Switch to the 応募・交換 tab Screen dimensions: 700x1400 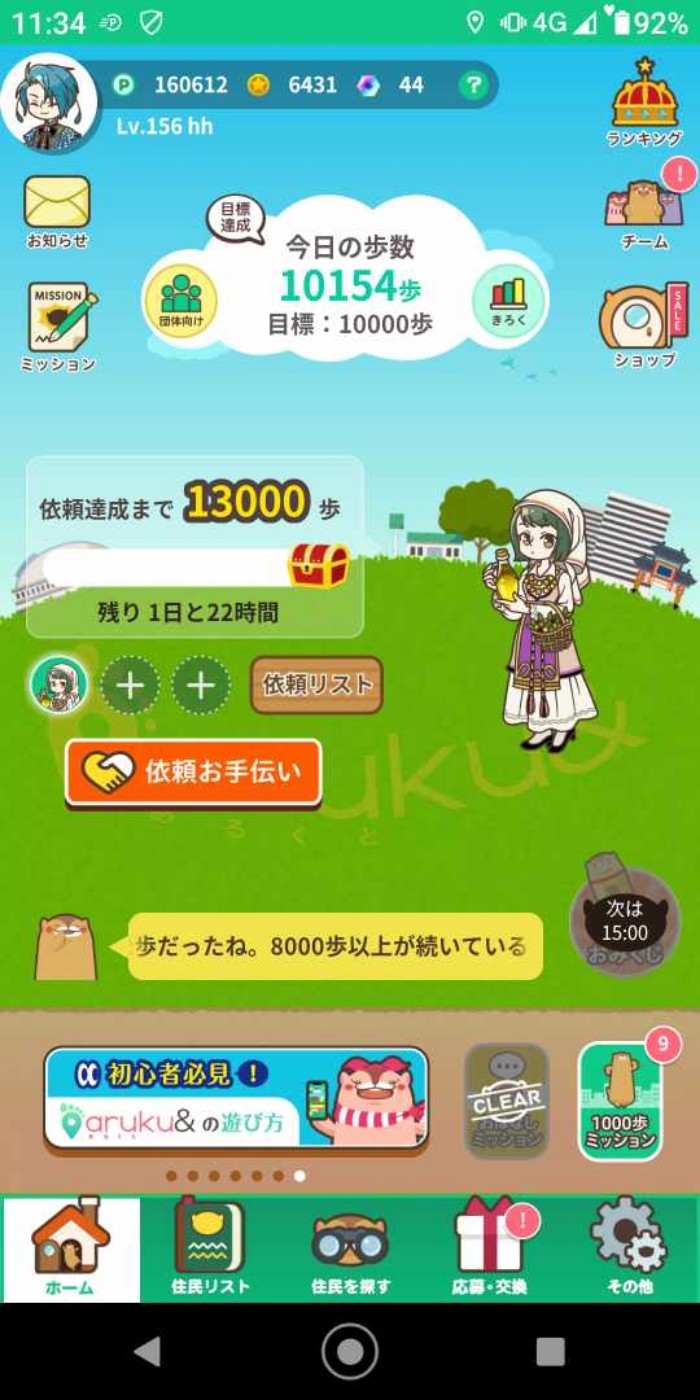tap(489, 1250)
